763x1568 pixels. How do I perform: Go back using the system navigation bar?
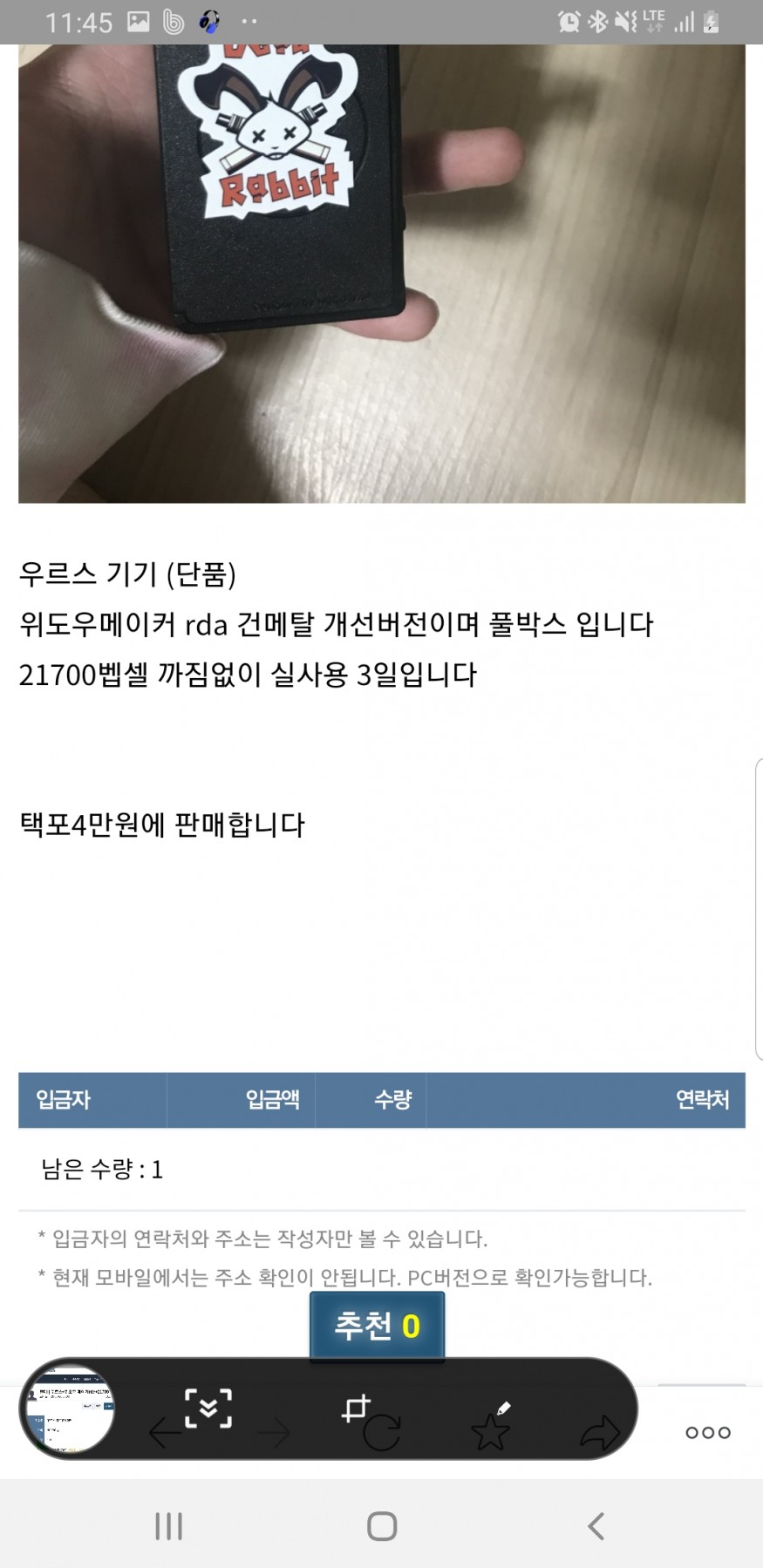click(596, 1526)
